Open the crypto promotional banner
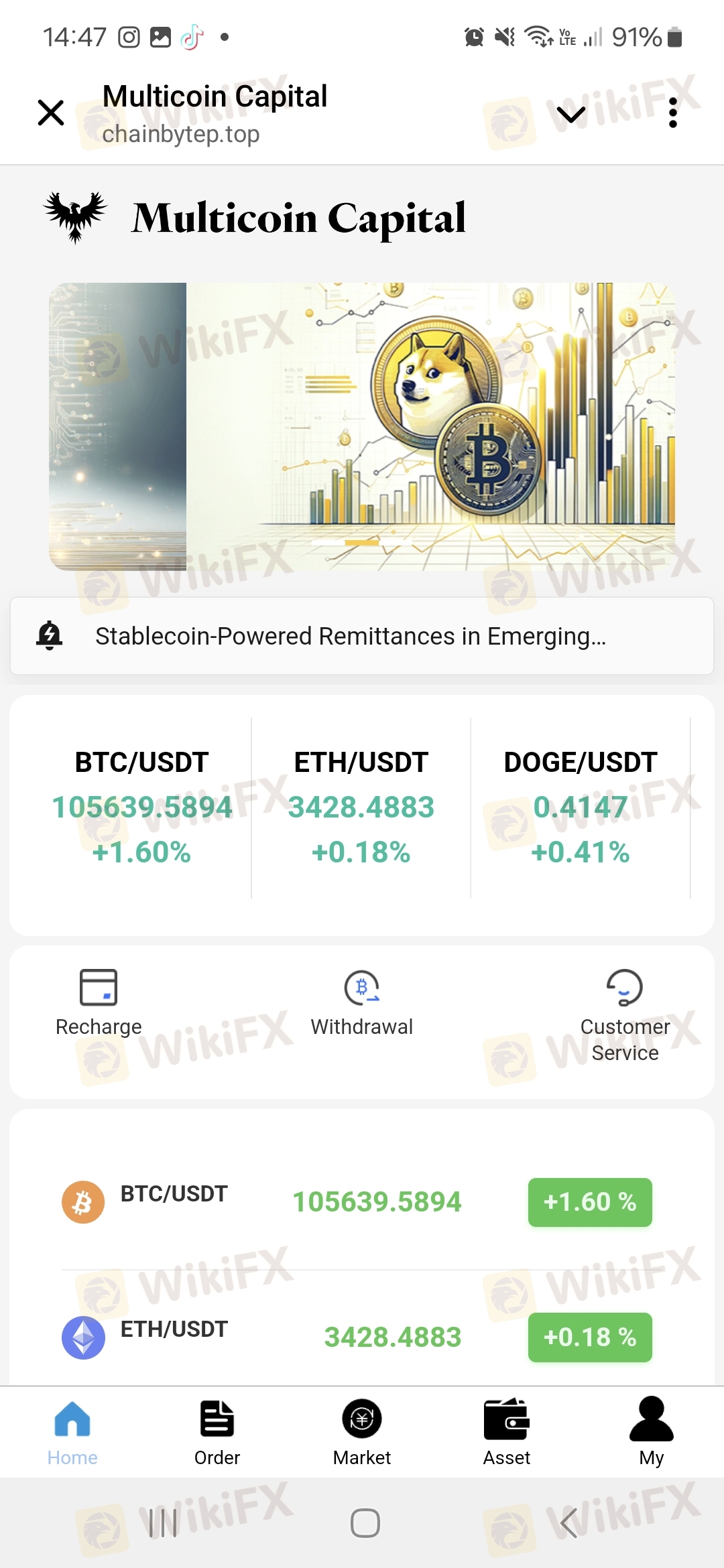The height and width of the screenshot is (1568, 724). click(362, 427)
